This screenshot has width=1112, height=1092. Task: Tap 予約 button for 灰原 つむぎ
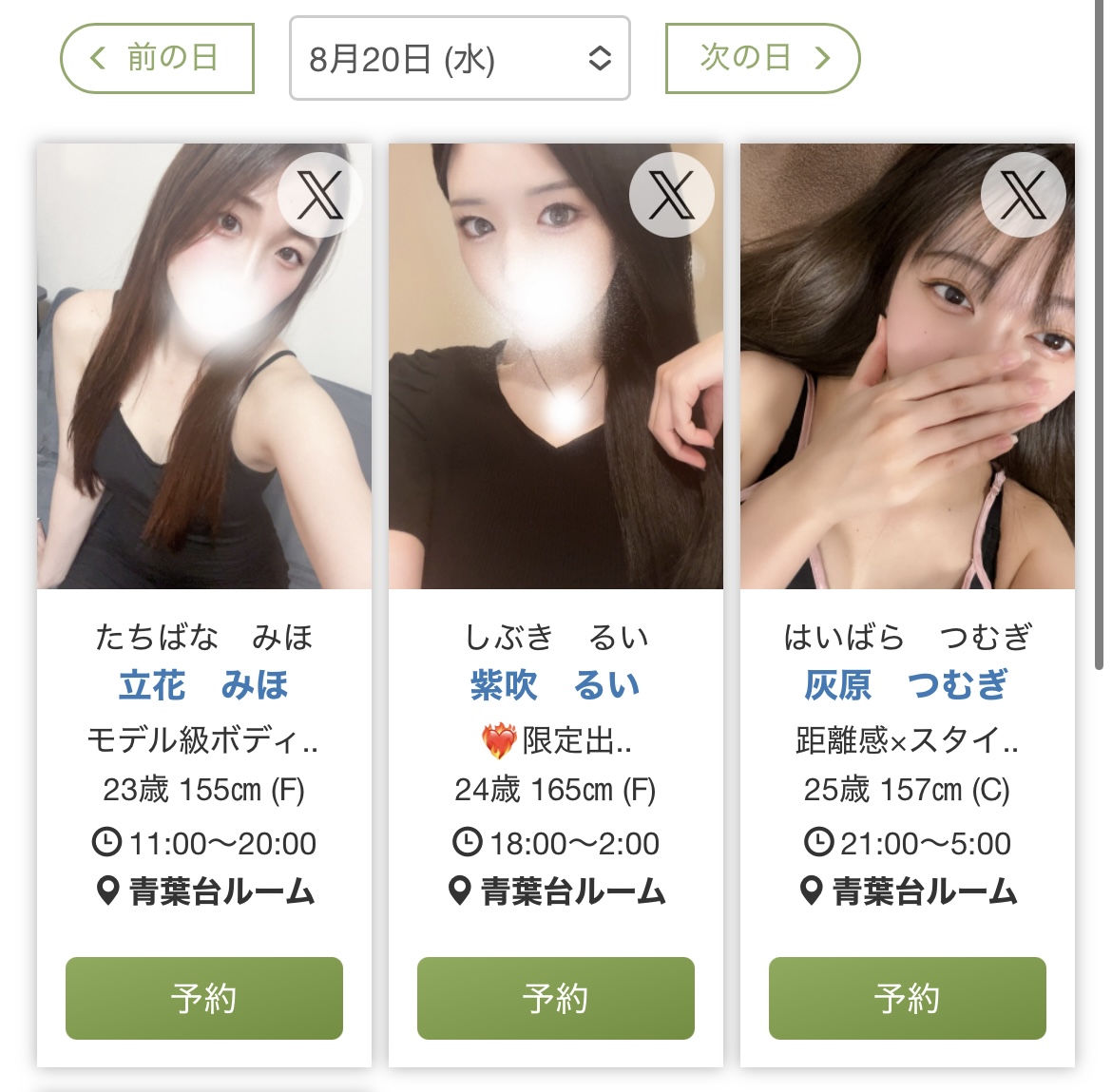(907, 998)
